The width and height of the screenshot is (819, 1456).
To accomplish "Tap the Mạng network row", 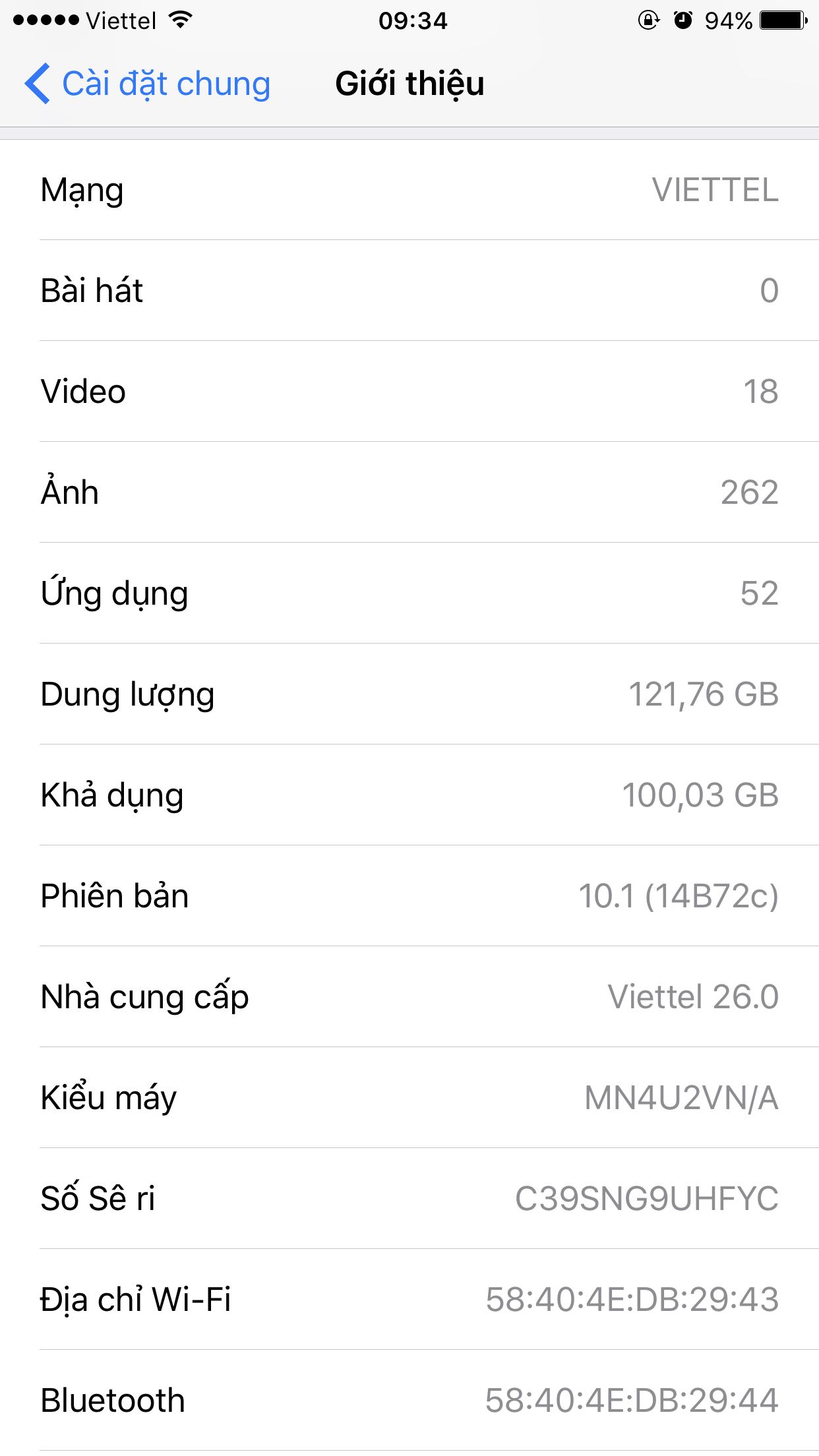I will (x=409, y=191).
